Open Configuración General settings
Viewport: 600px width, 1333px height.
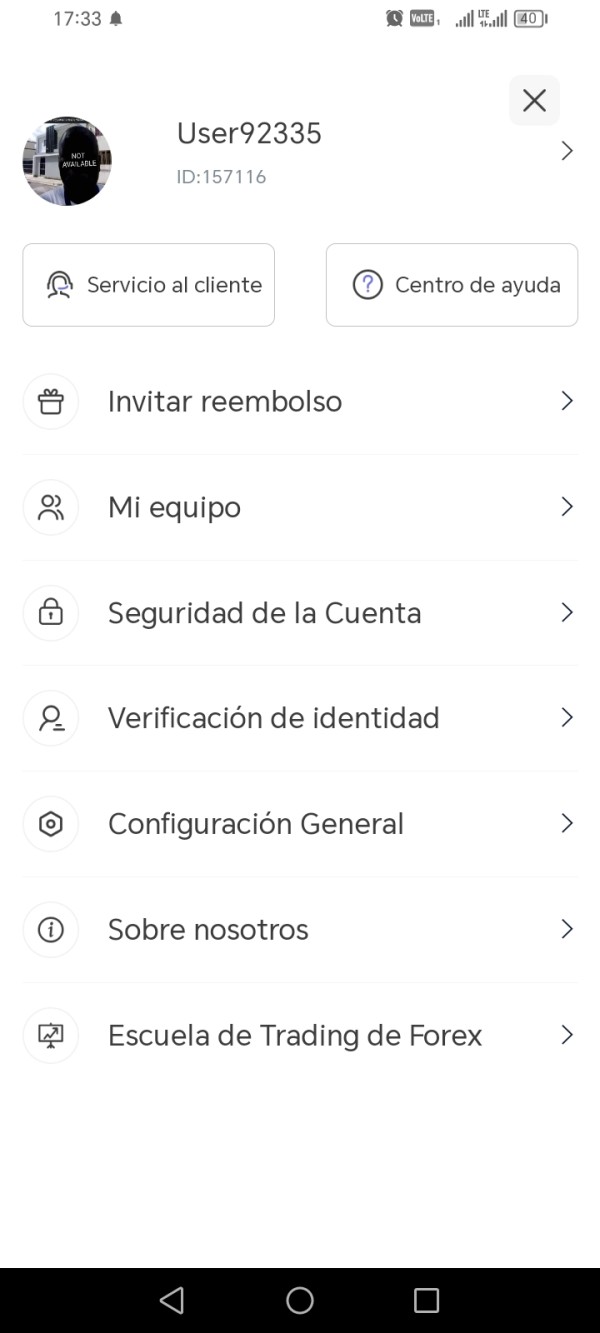300,824
